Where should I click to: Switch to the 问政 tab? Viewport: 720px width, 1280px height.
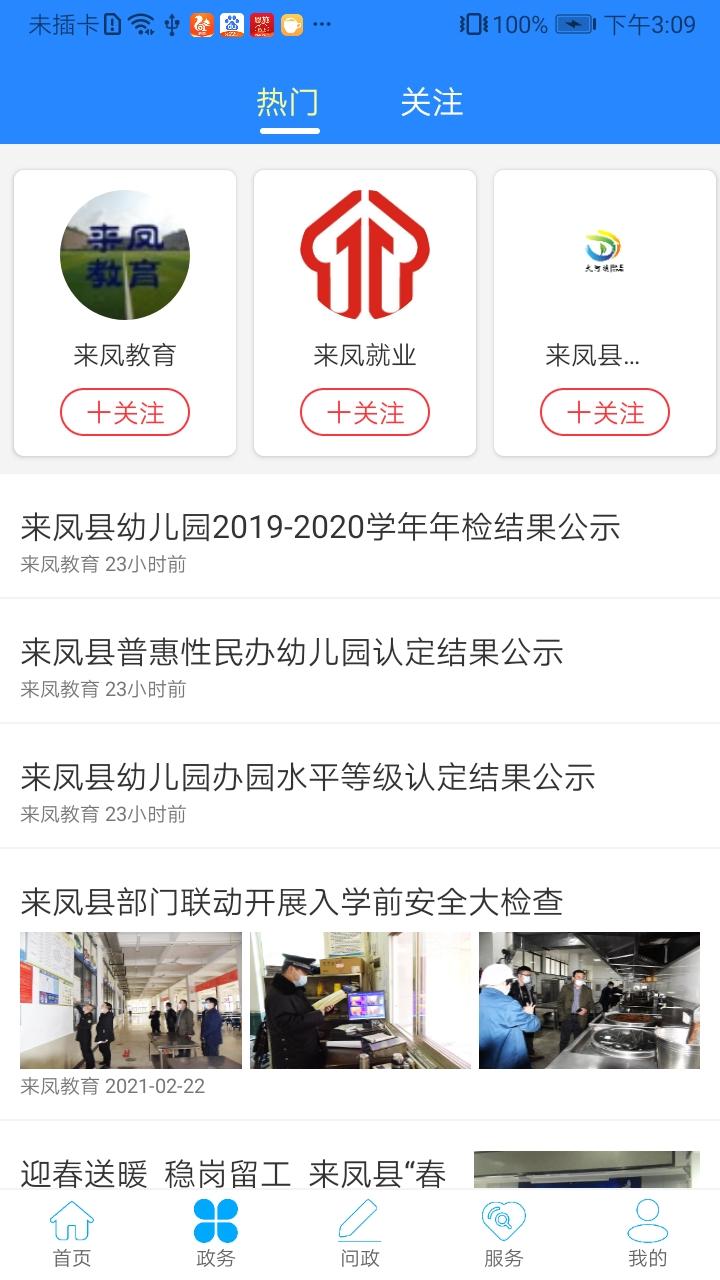[x=360, y=1234]
